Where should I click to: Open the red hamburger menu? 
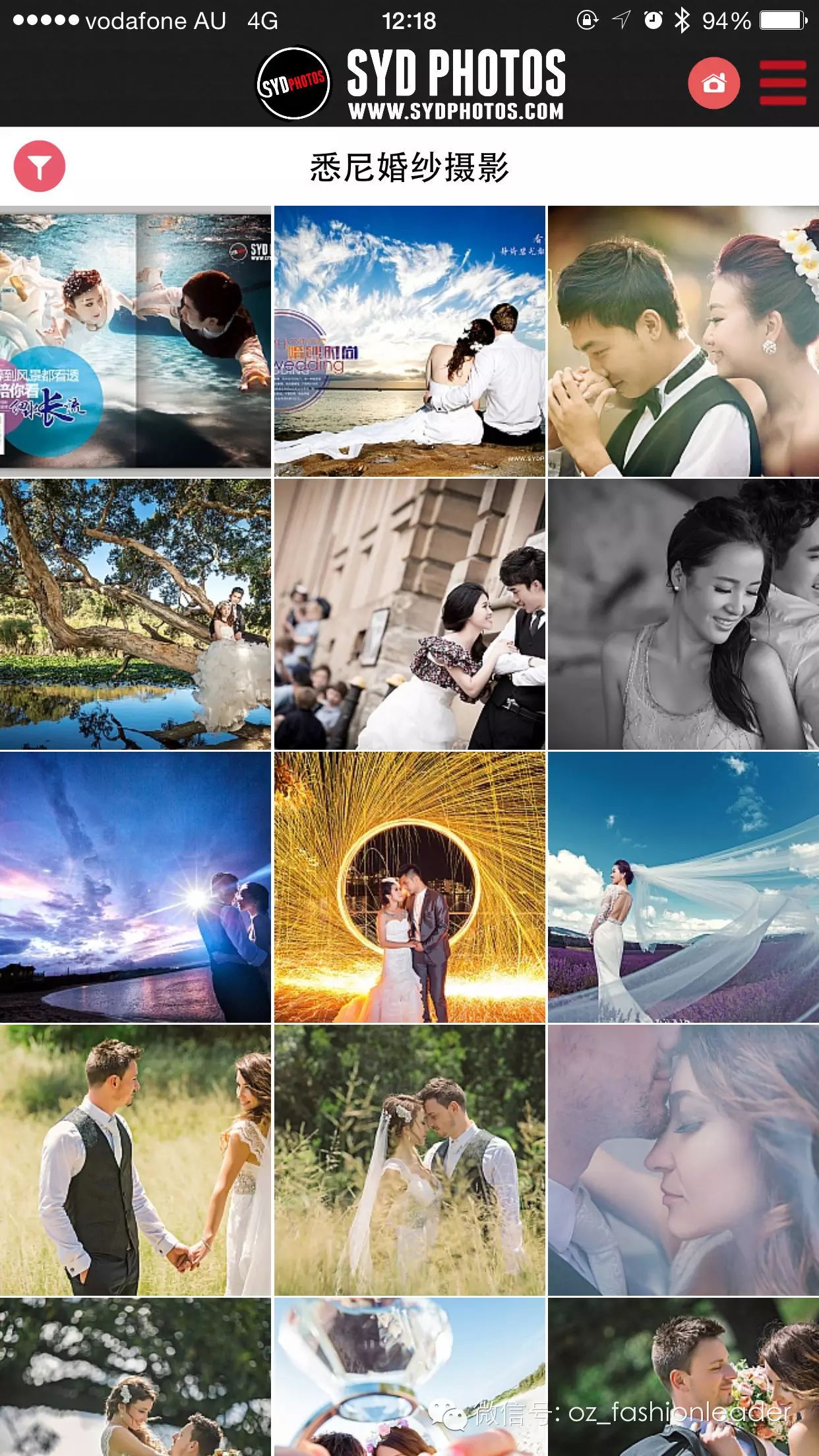pos(783,84)
